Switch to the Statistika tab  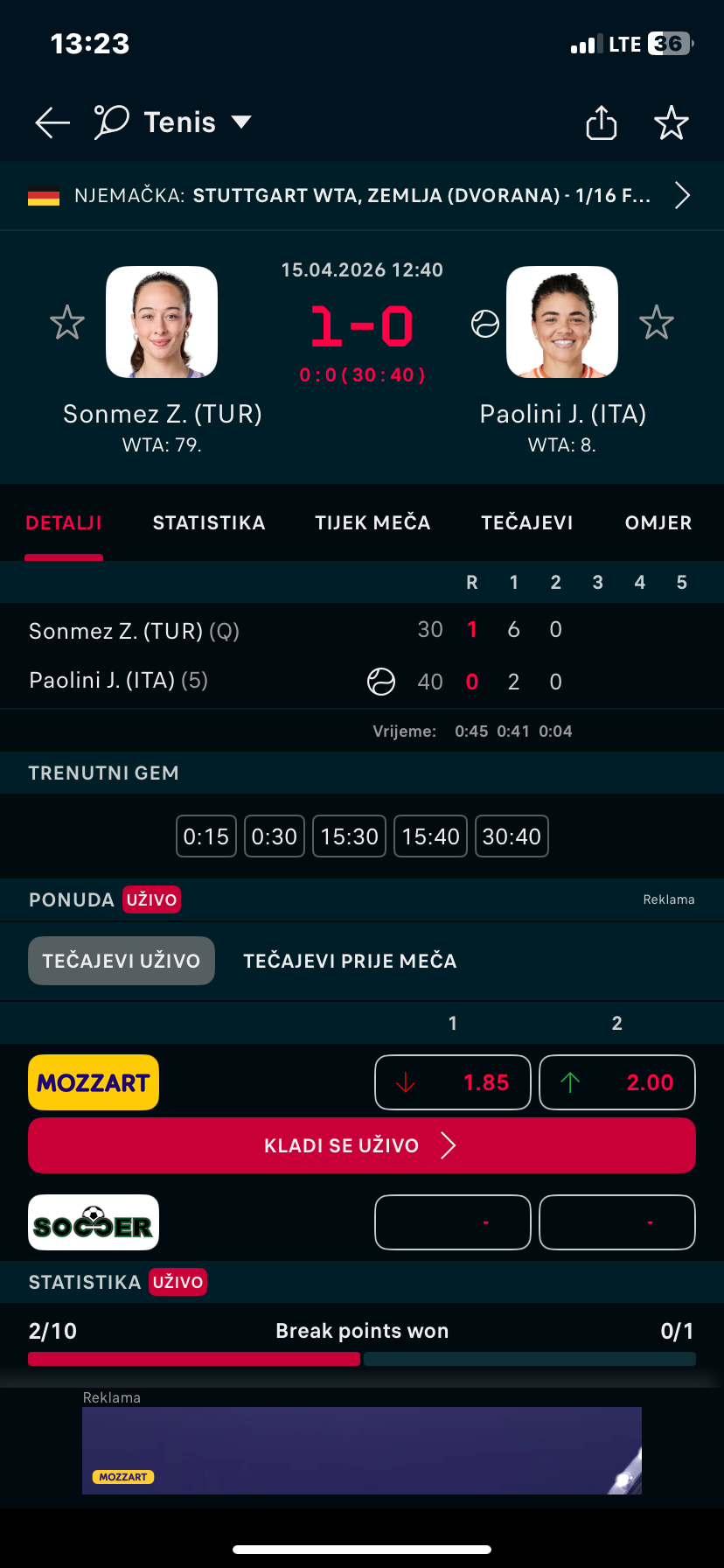click(x=209, y=523)
